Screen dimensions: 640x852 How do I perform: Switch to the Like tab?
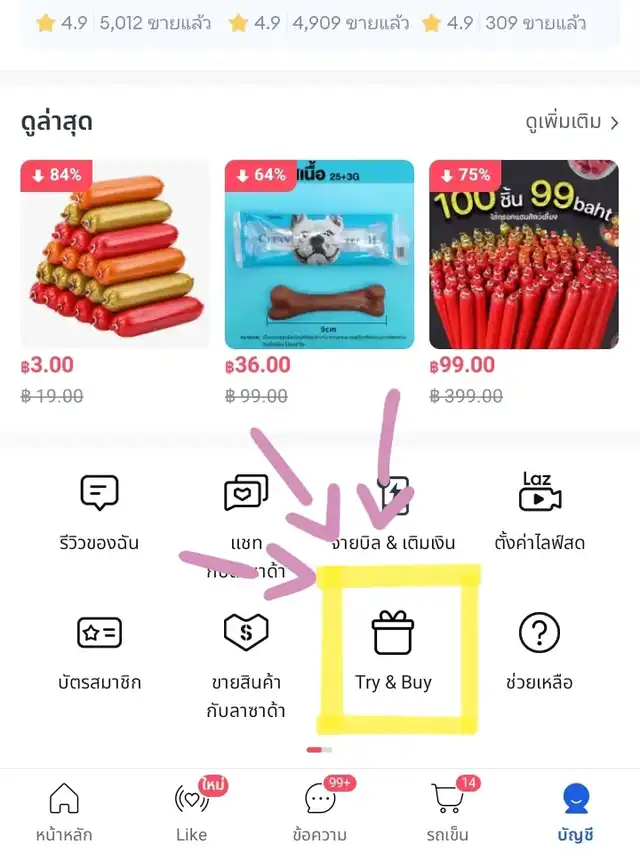tap(191, 811)
